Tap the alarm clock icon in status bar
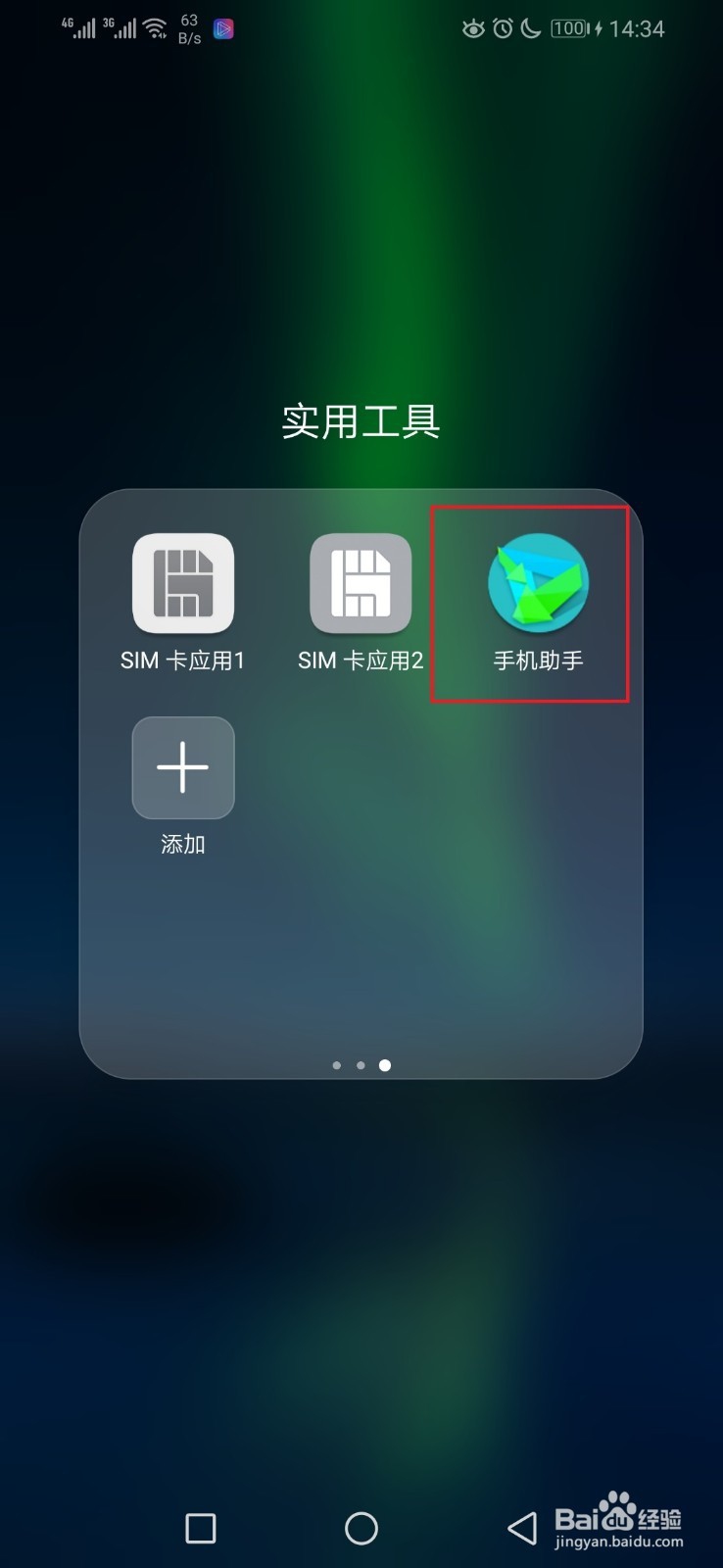723x1568 pixels. tap(502, 28)
